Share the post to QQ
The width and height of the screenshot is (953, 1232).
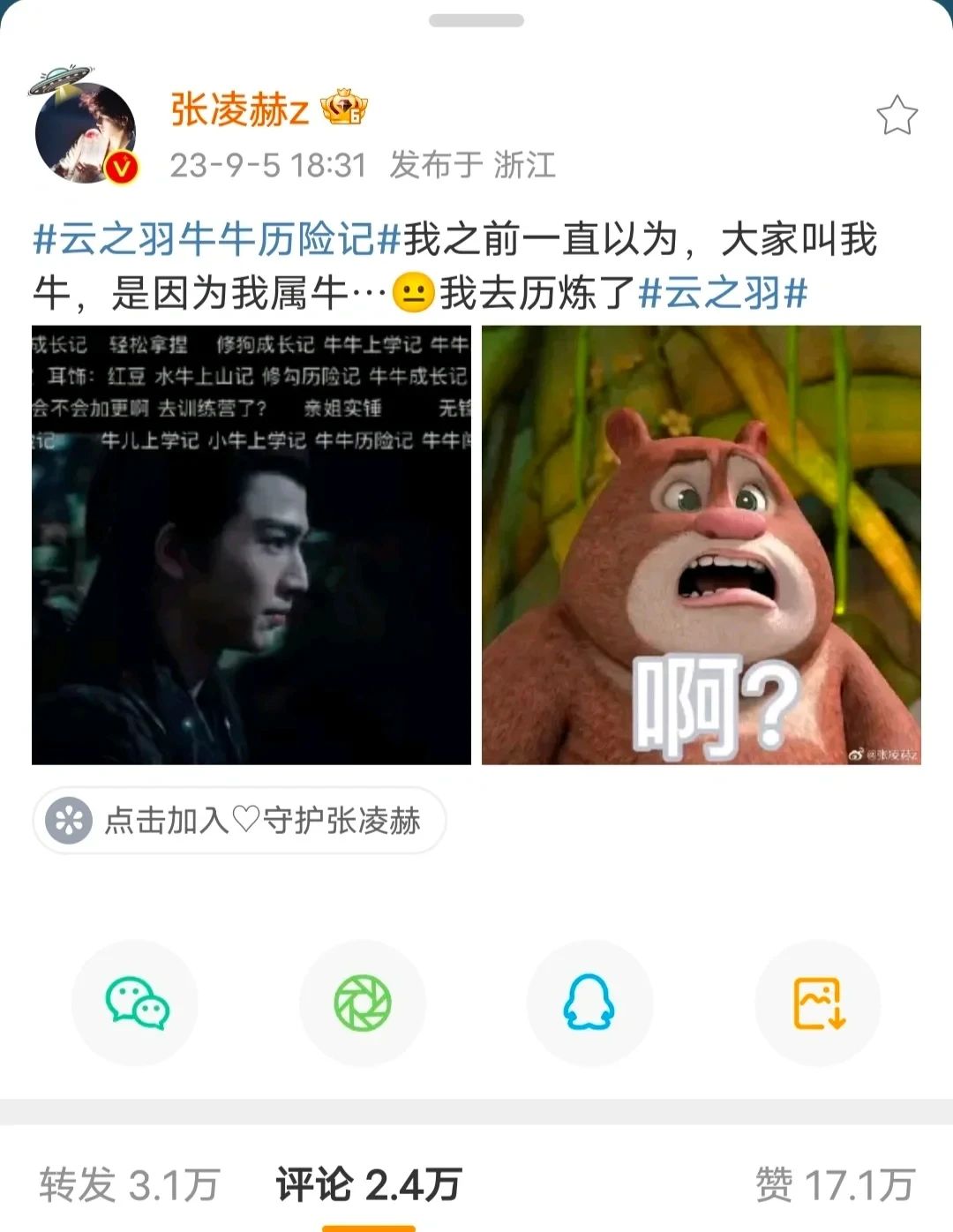tap(589, 1003)
